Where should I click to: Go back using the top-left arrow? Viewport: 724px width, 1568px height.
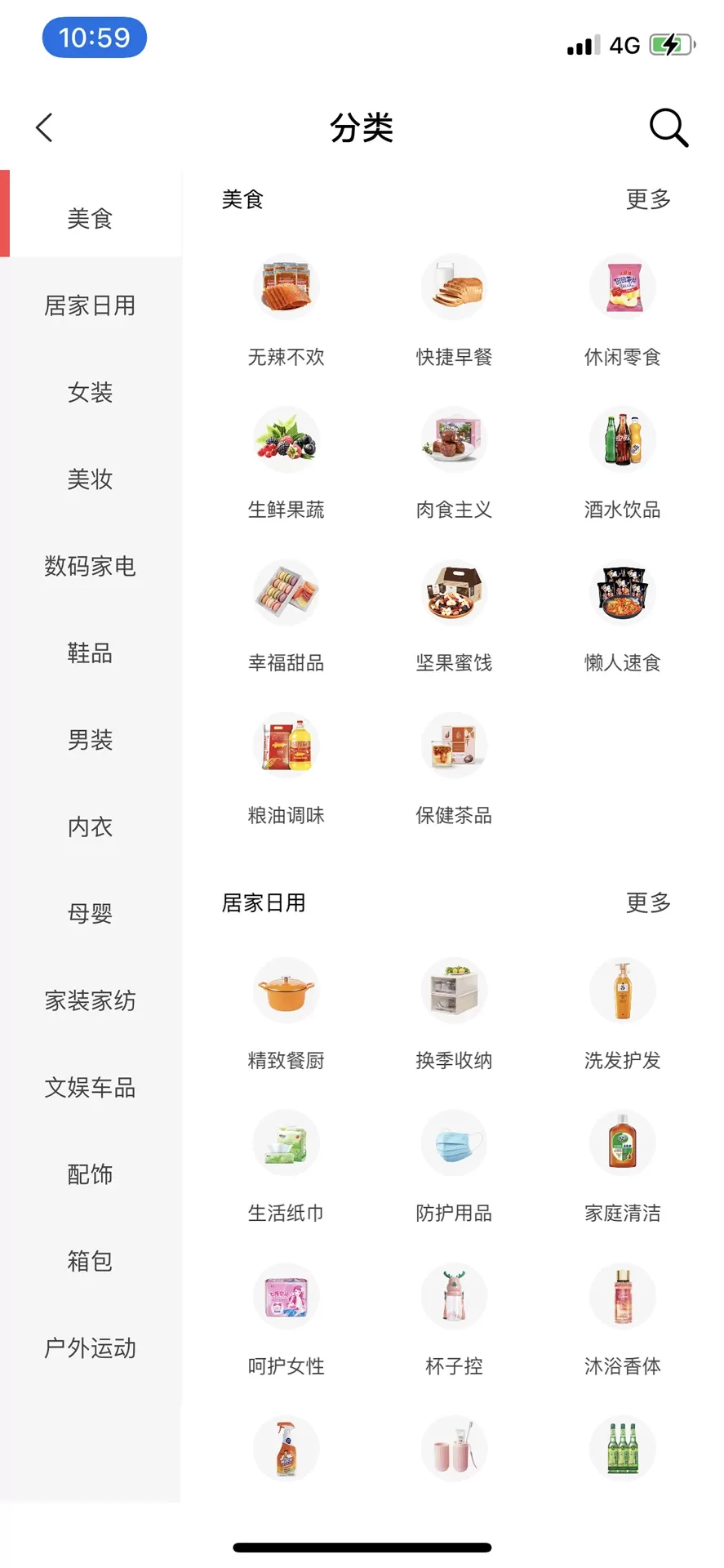coord(45,127)
